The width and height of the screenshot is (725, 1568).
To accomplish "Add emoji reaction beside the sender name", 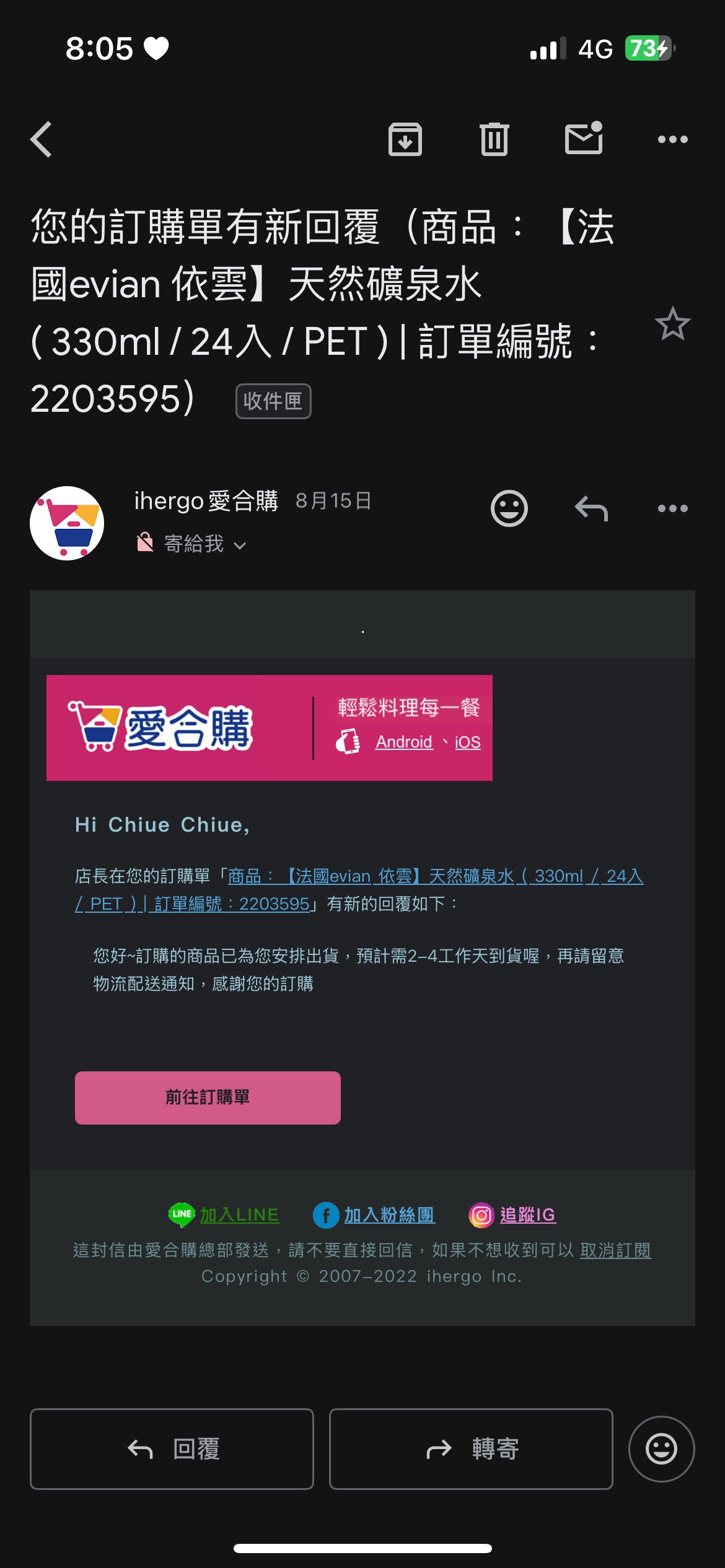I will [509, 508].
